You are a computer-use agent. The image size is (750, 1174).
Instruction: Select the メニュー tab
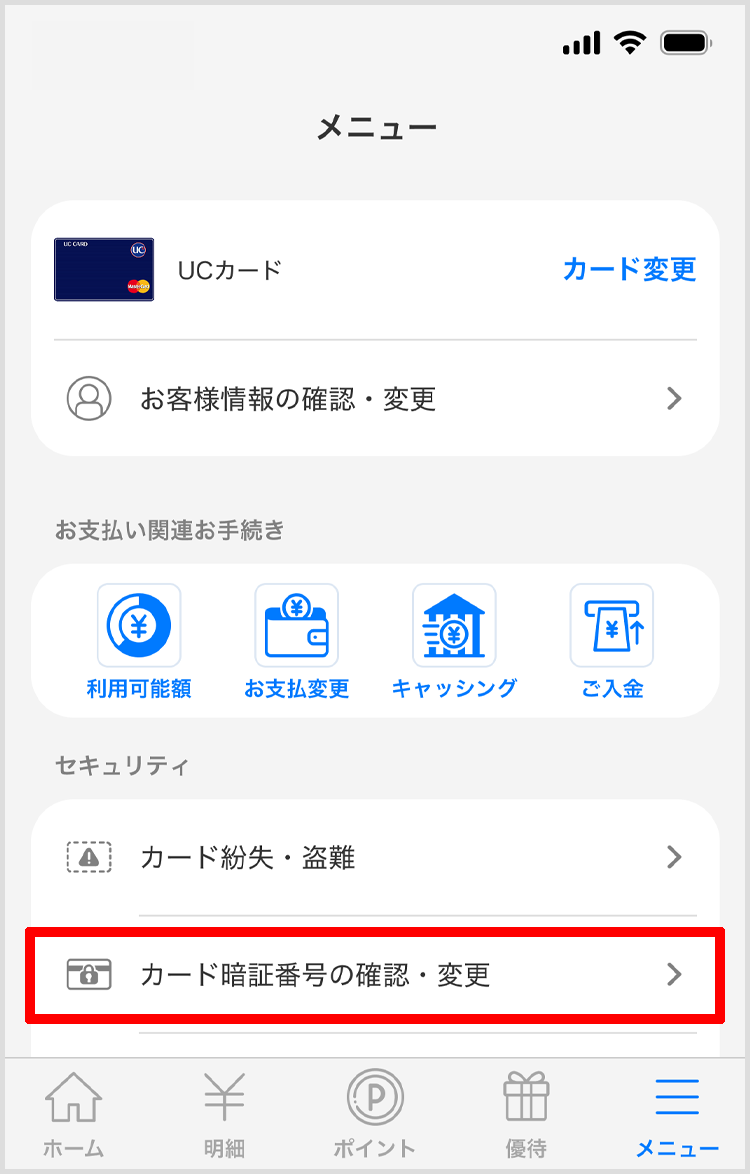click(x=677, y=1114)
